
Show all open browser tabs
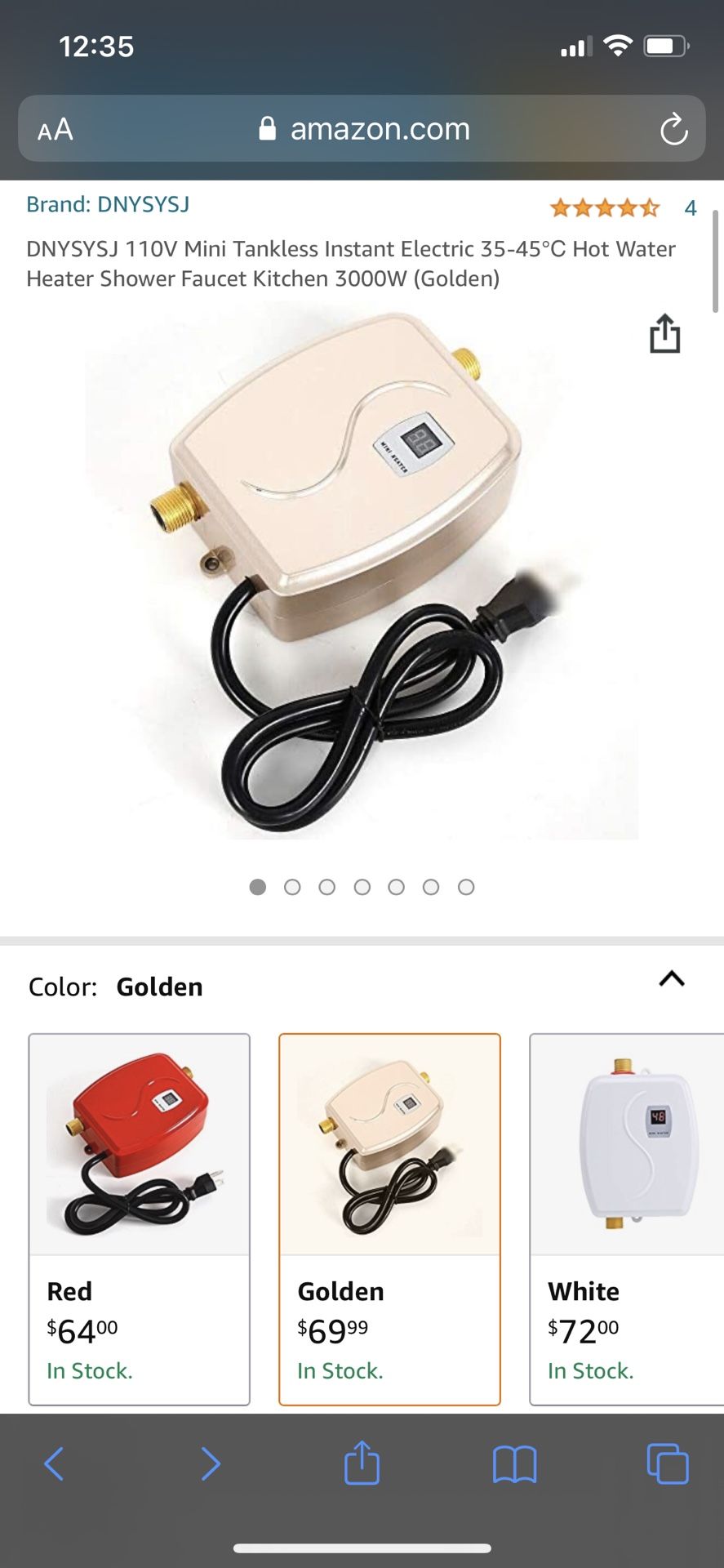(x=667, y=1463)
